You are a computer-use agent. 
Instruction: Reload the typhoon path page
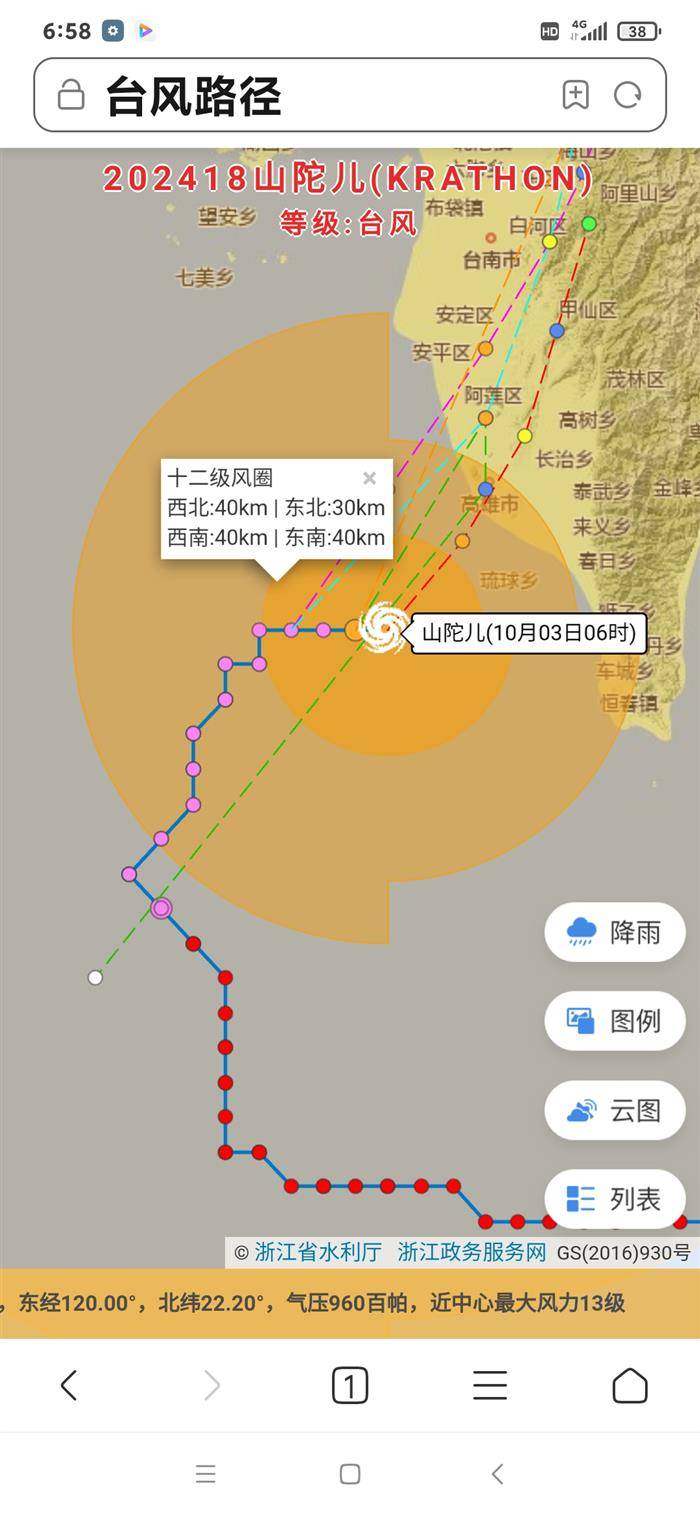pyautogui.click(x=628, y=95)
